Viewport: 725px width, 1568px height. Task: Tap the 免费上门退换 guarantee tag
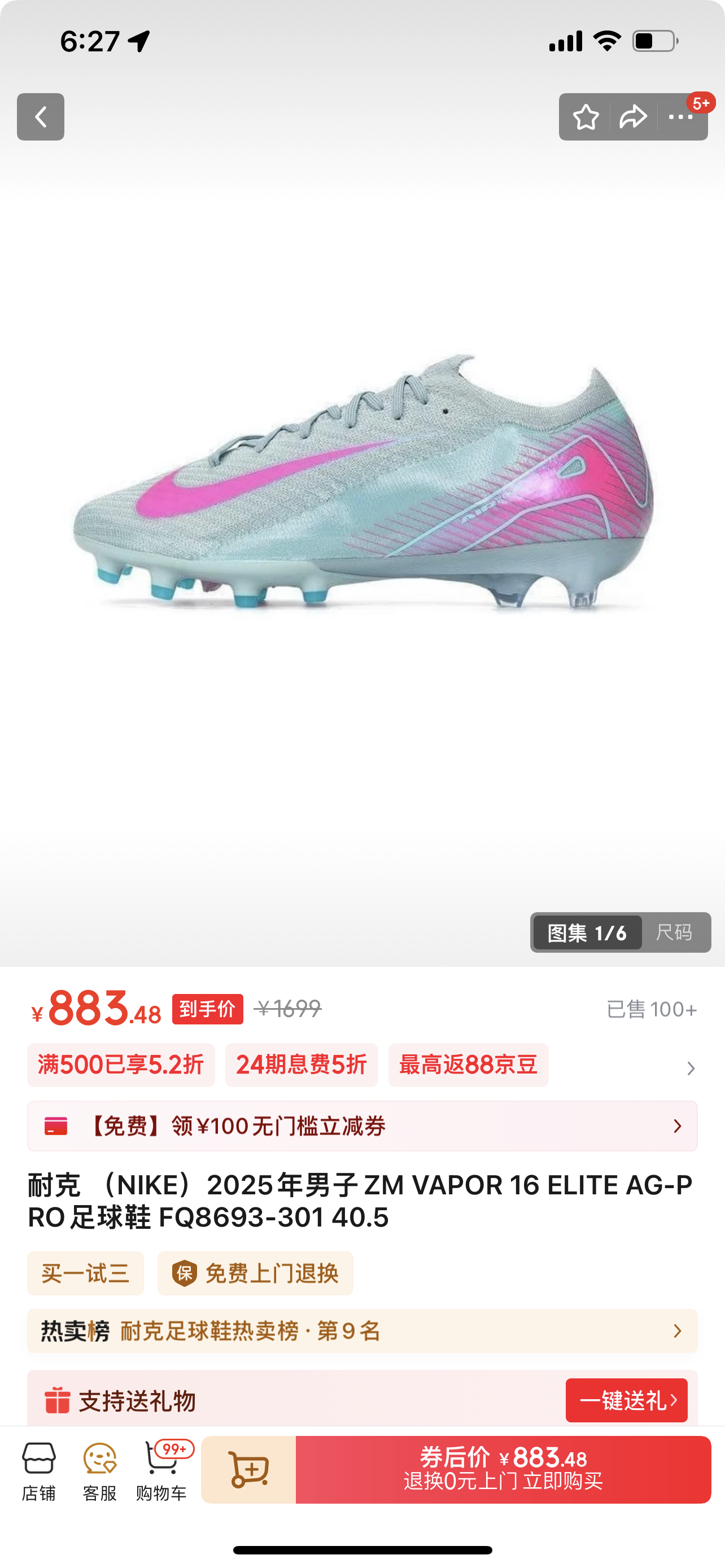pyautogui.click(x=255, y=1273)
